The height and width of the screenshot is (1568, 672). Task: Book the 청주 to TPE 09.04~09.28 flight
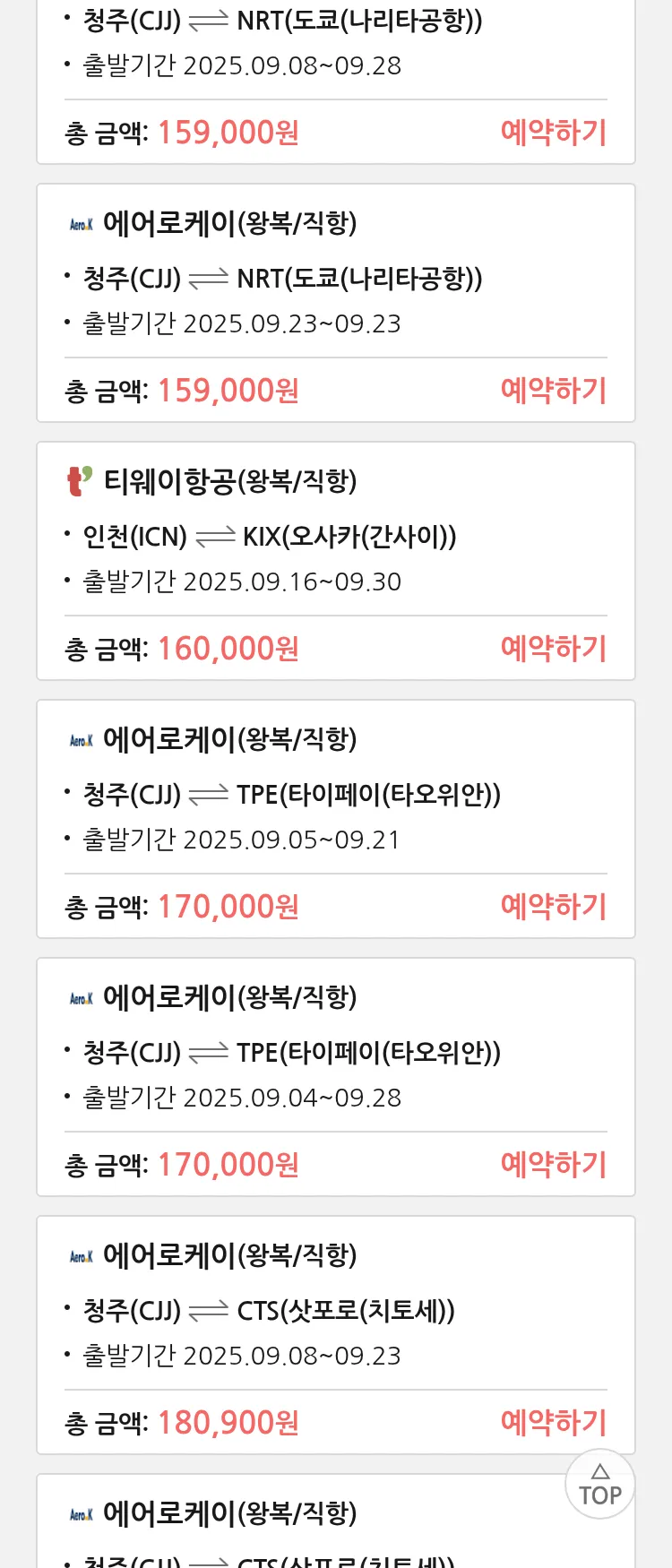(x=553, y=1165)
